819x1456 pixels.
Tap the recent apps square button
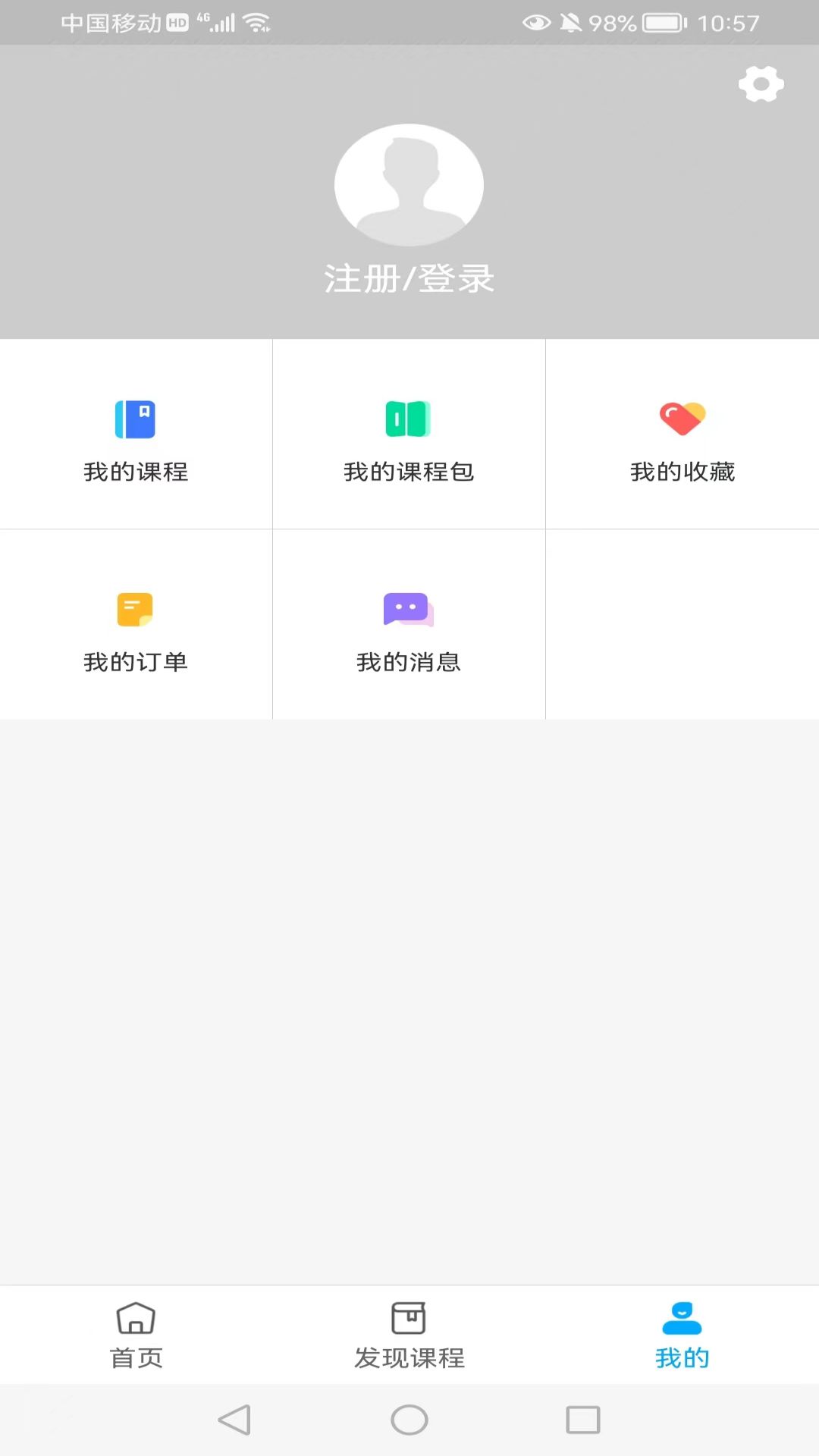pos(581,1422)
